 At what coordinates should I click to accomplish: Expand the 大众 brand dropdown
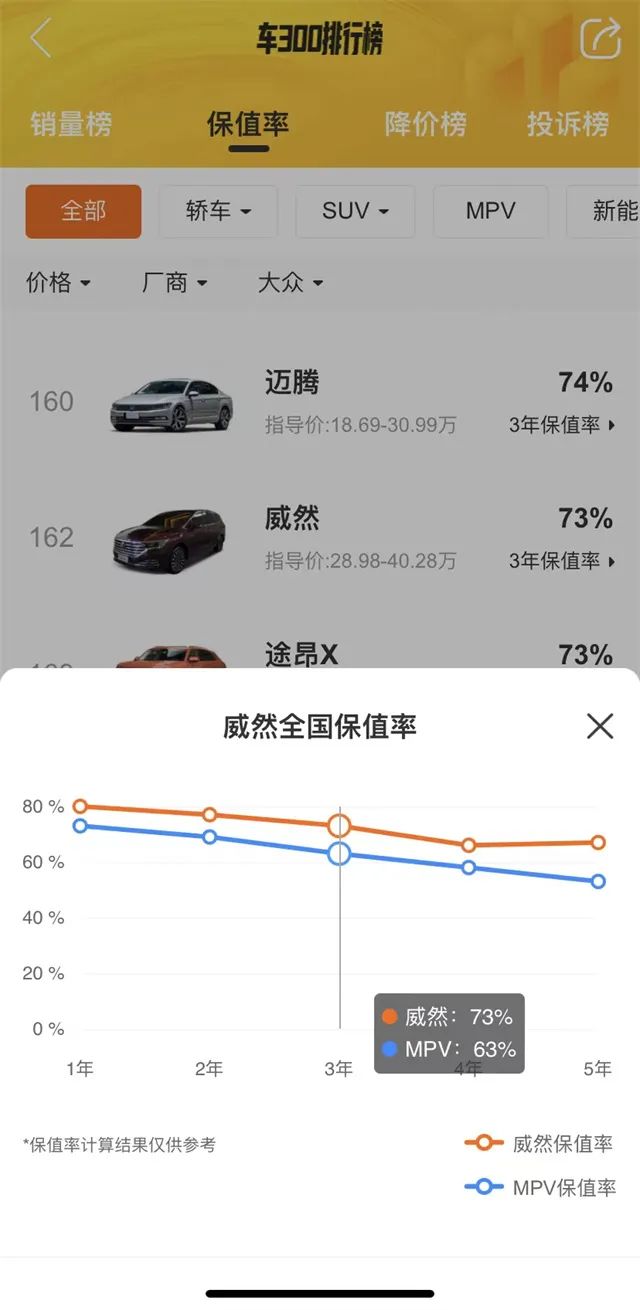[290, 283]
